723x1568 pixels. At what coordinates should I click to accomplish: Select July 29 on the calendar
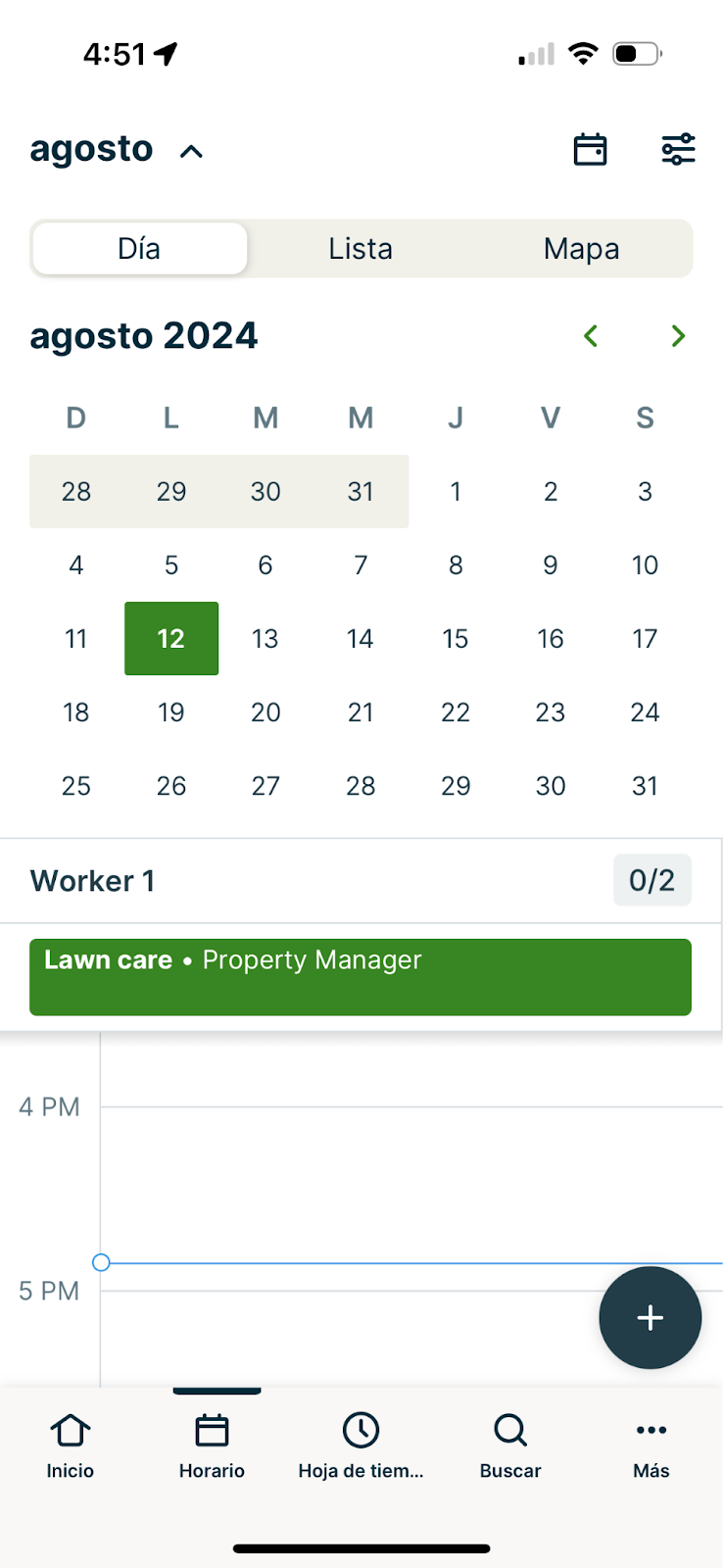pyautogui.click(x=171, y=492)
